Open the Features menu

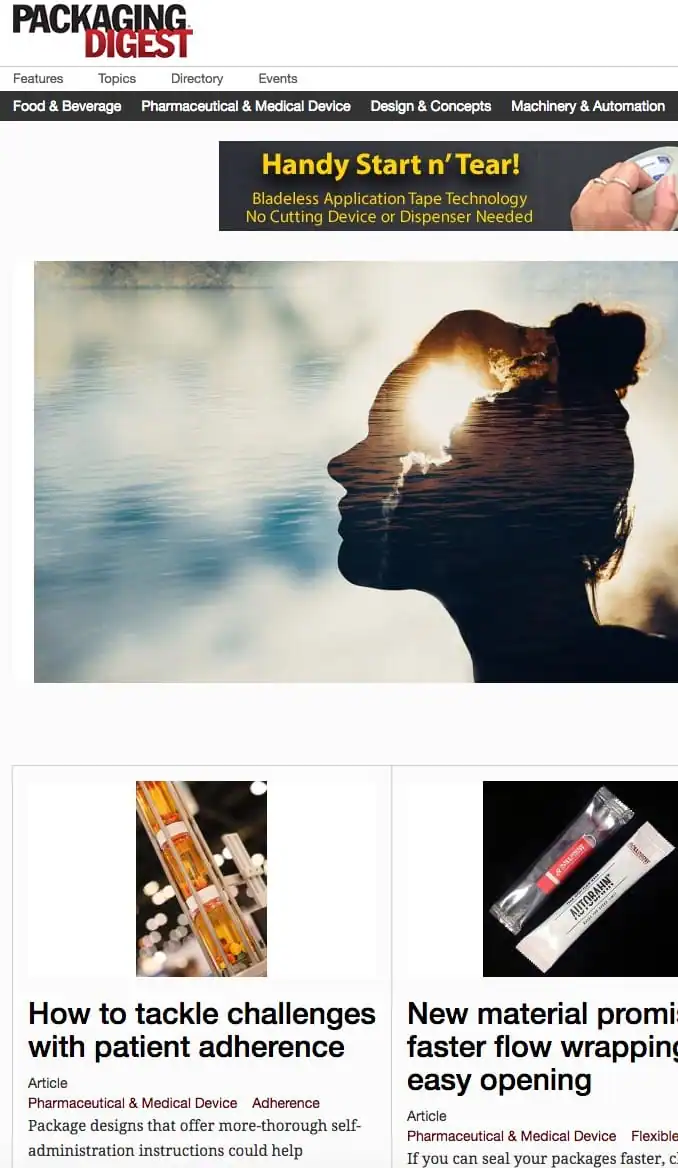[x=38, y=79]
